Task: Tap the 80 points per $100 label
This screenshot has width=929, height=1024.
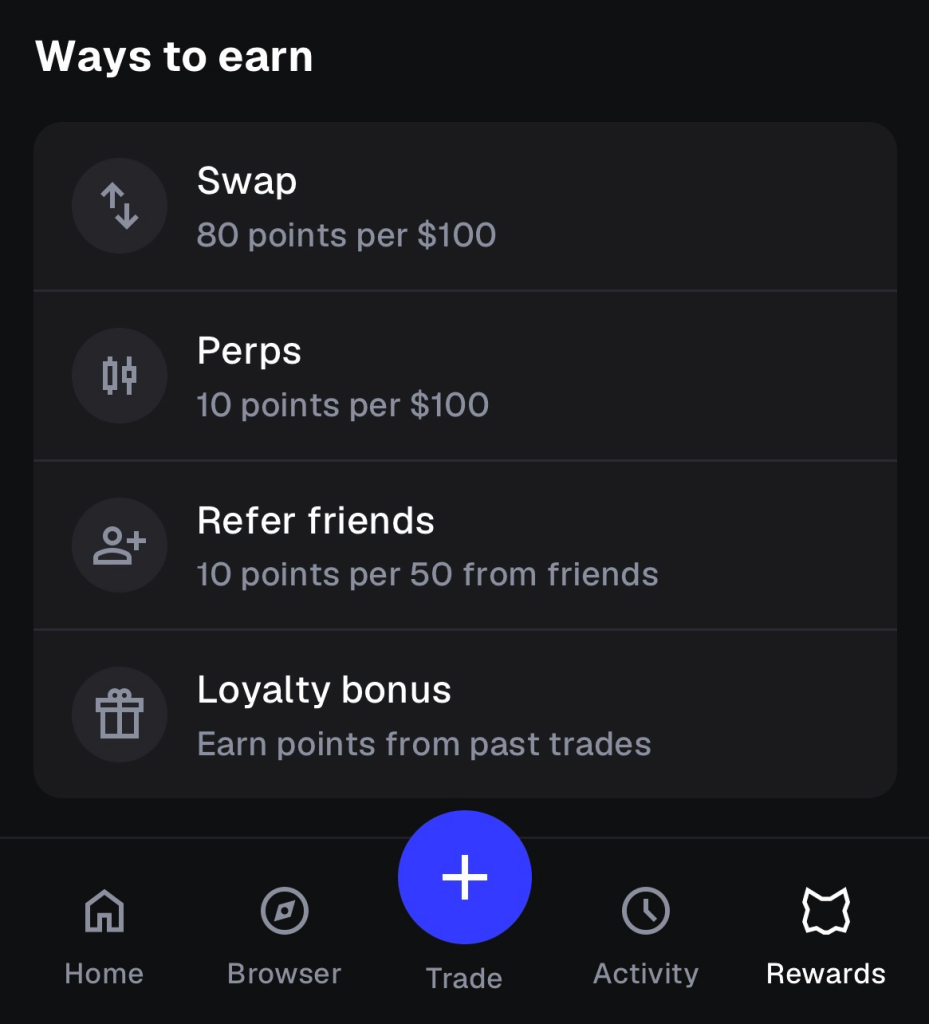Action: coord(345,236)
